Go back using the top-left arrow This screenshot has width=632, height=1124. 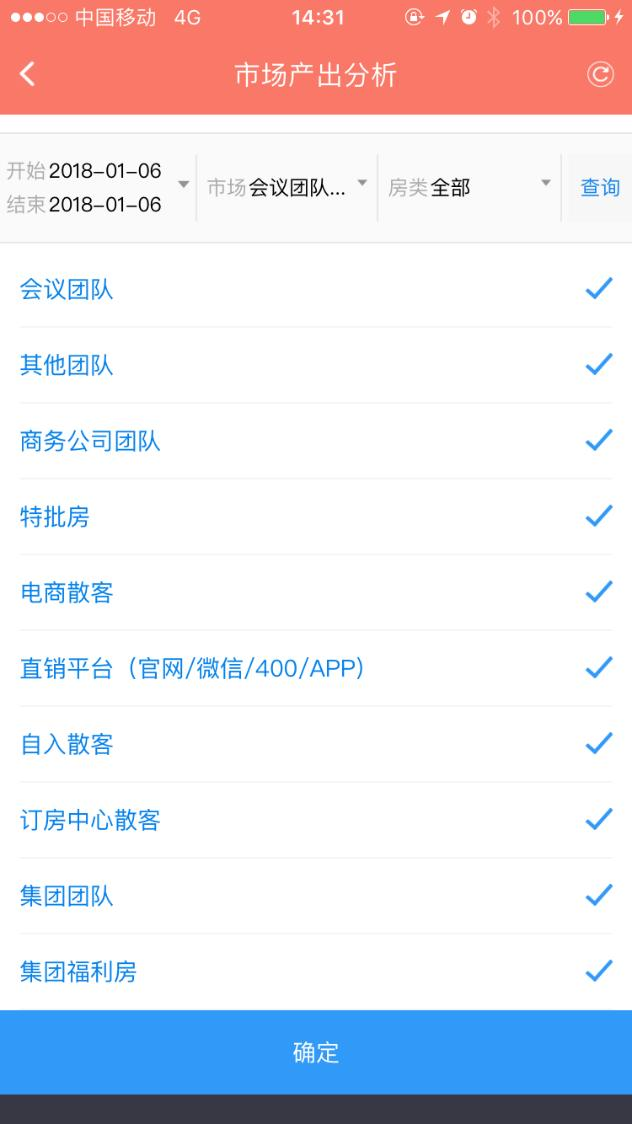point(27,75)
